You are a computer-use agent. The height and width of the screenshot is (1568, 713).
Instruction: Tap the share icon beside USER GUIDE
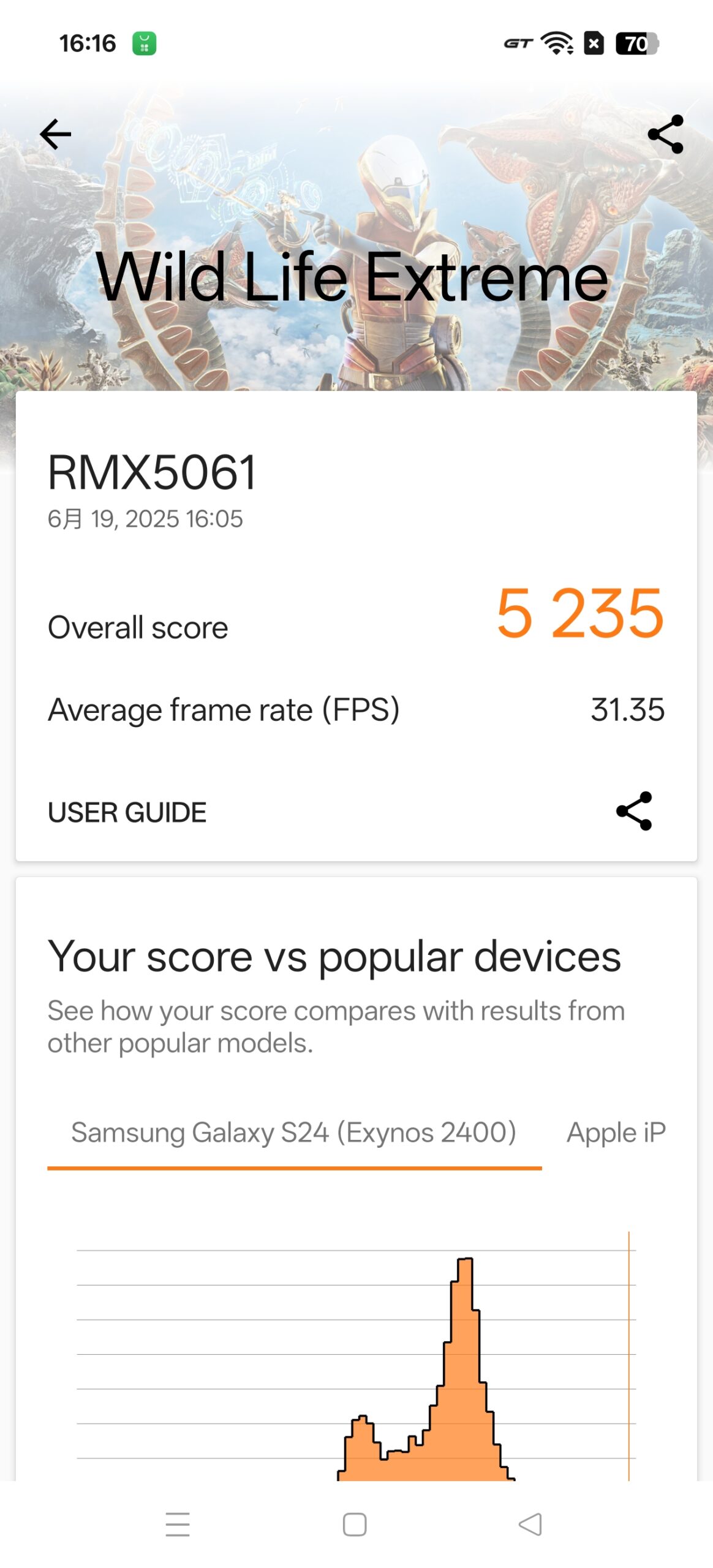pyautogui.click(x=634, y=811)
